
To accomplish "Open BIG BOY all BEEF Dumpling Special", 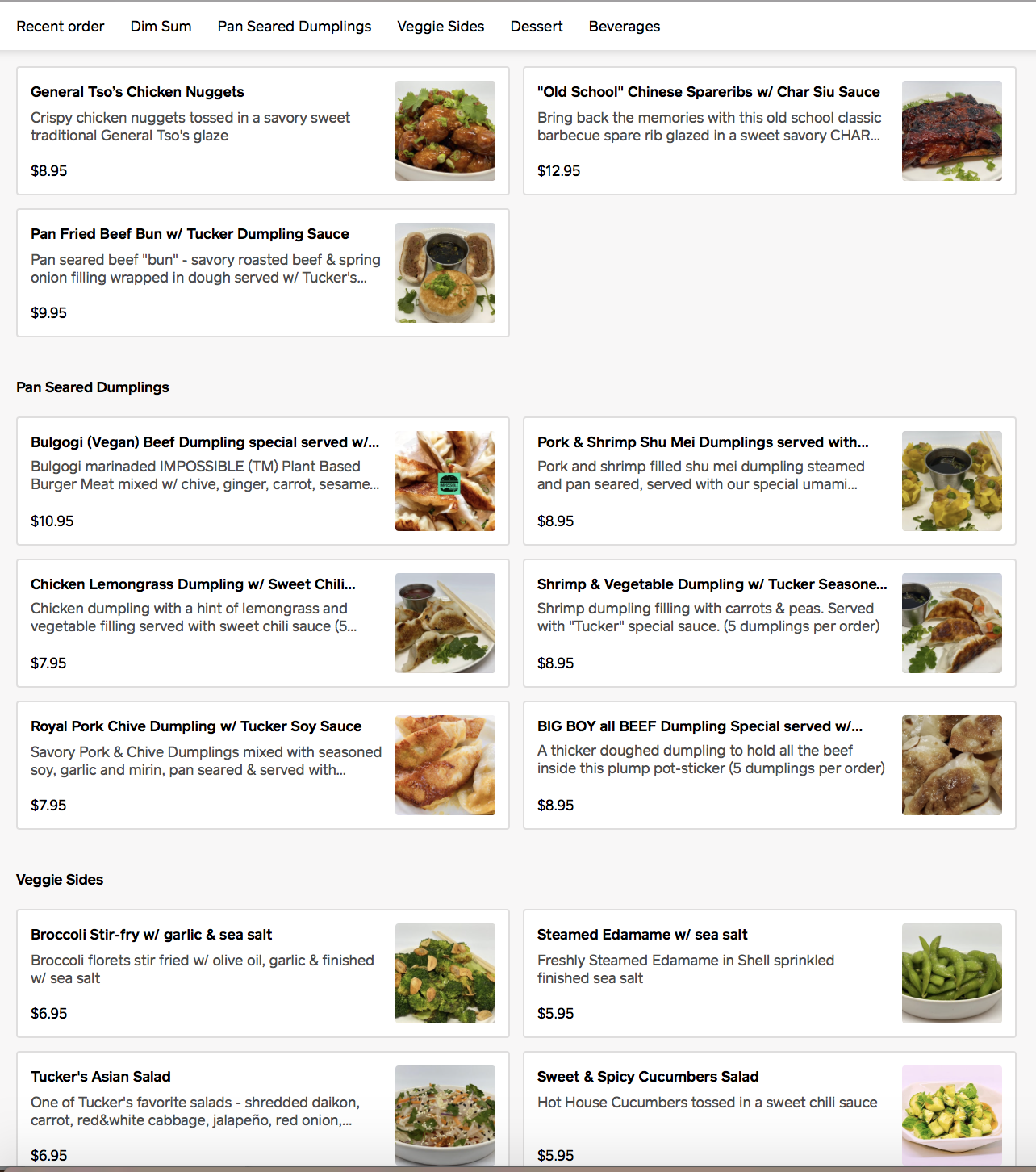I will tap(769, 765).
